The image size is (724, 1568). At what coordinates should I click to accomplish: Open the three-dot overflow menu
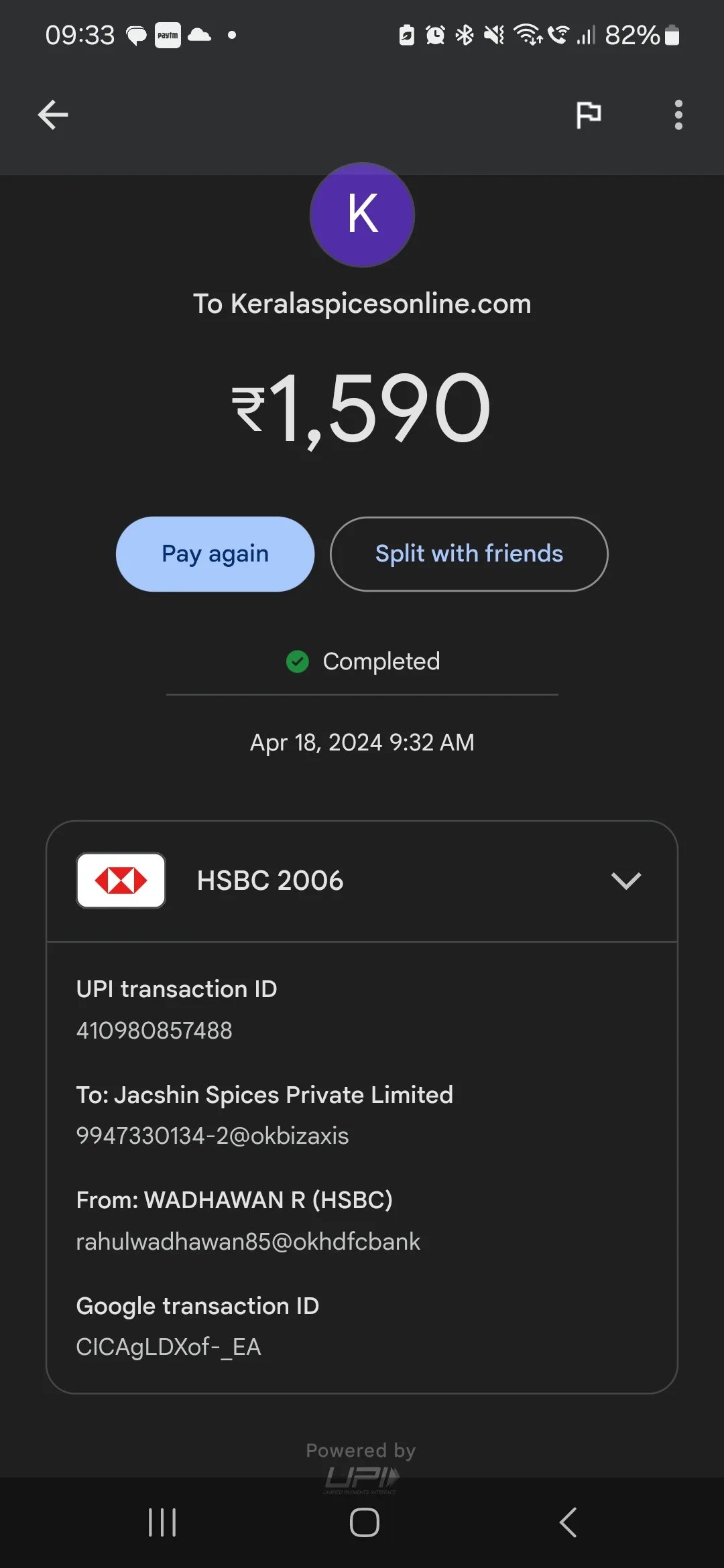click(x=678, y=115)
